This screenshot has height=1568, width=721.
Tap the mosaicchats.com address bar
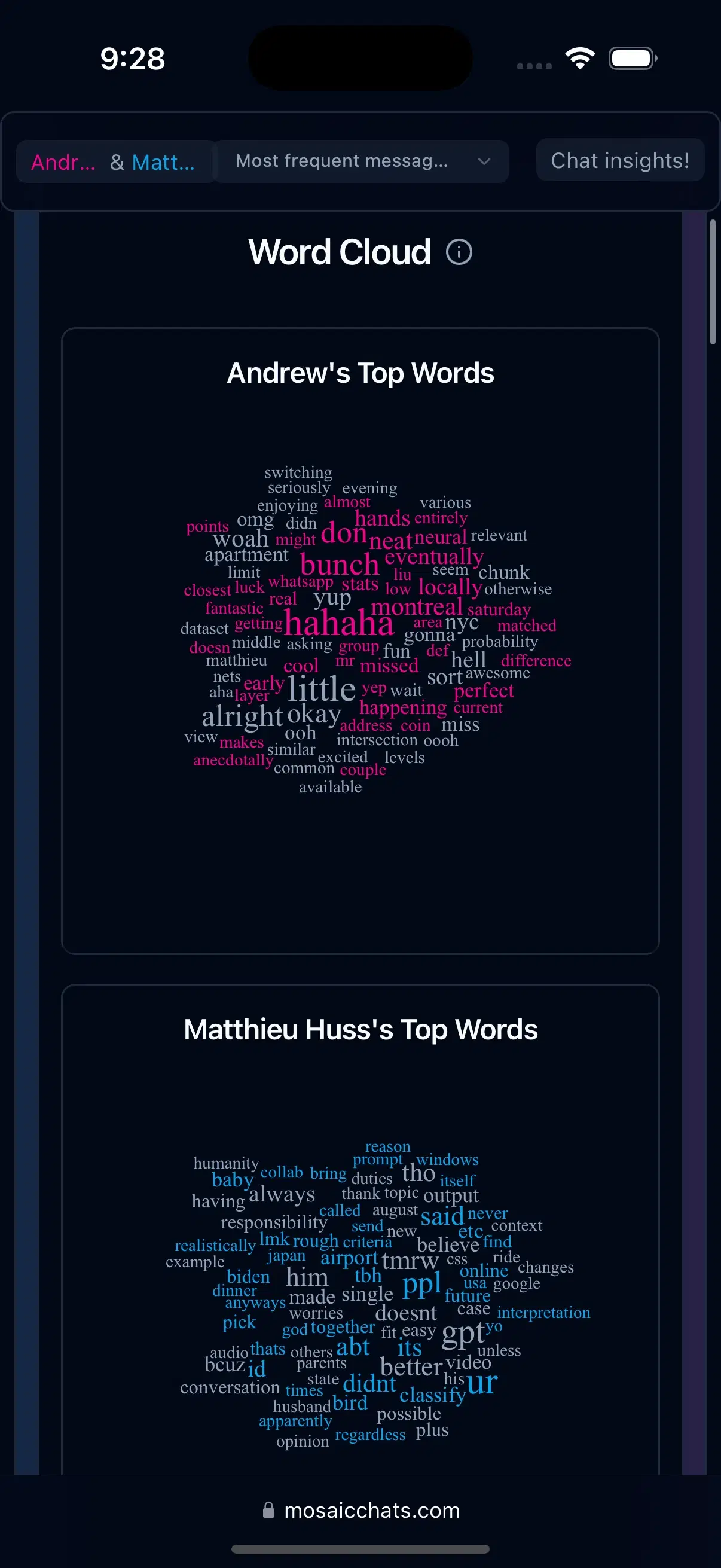361,1510
